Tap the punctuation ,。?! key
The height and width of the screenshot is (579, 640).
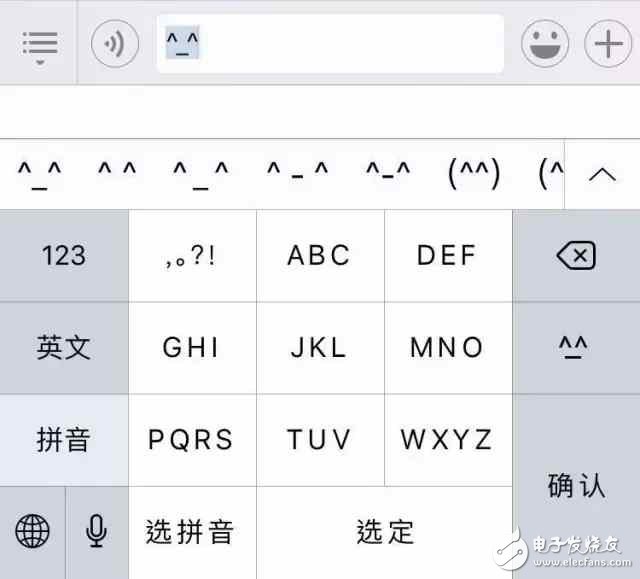[x=191, y=256]
